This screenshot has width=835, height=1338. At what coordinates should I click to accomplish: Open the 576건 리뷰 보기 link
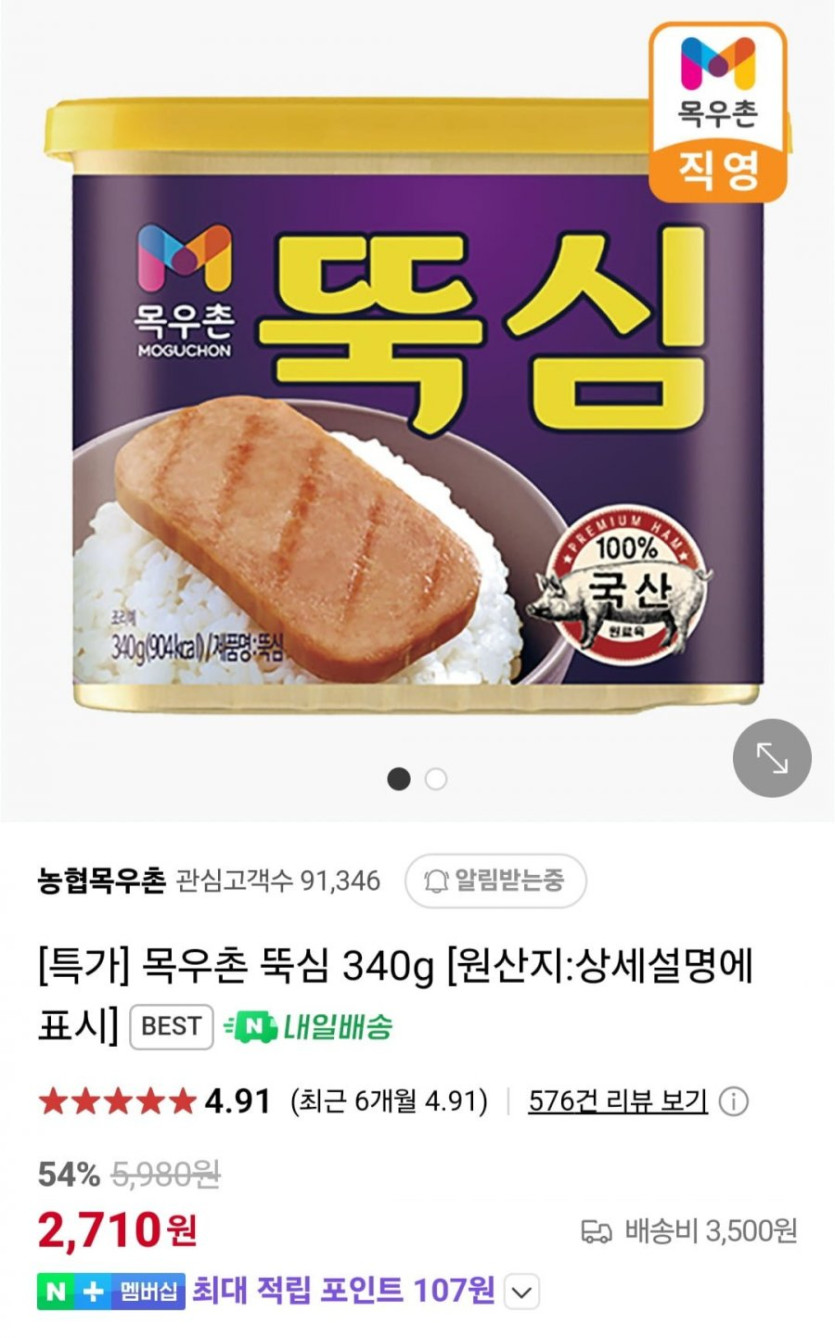(x=617, y=1102)
